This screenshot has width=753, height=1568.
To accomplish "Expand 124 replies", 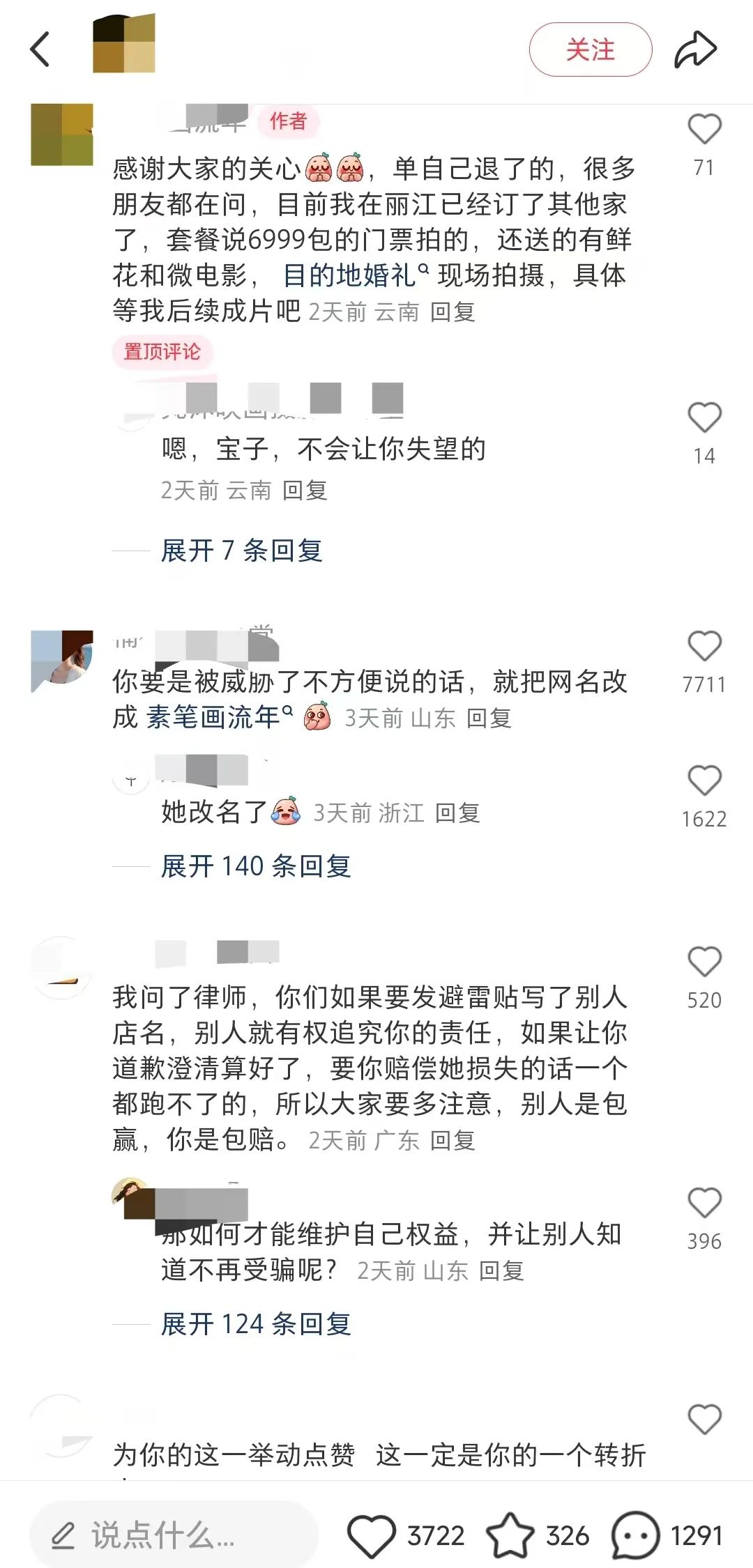I will tap(256, 1323).
